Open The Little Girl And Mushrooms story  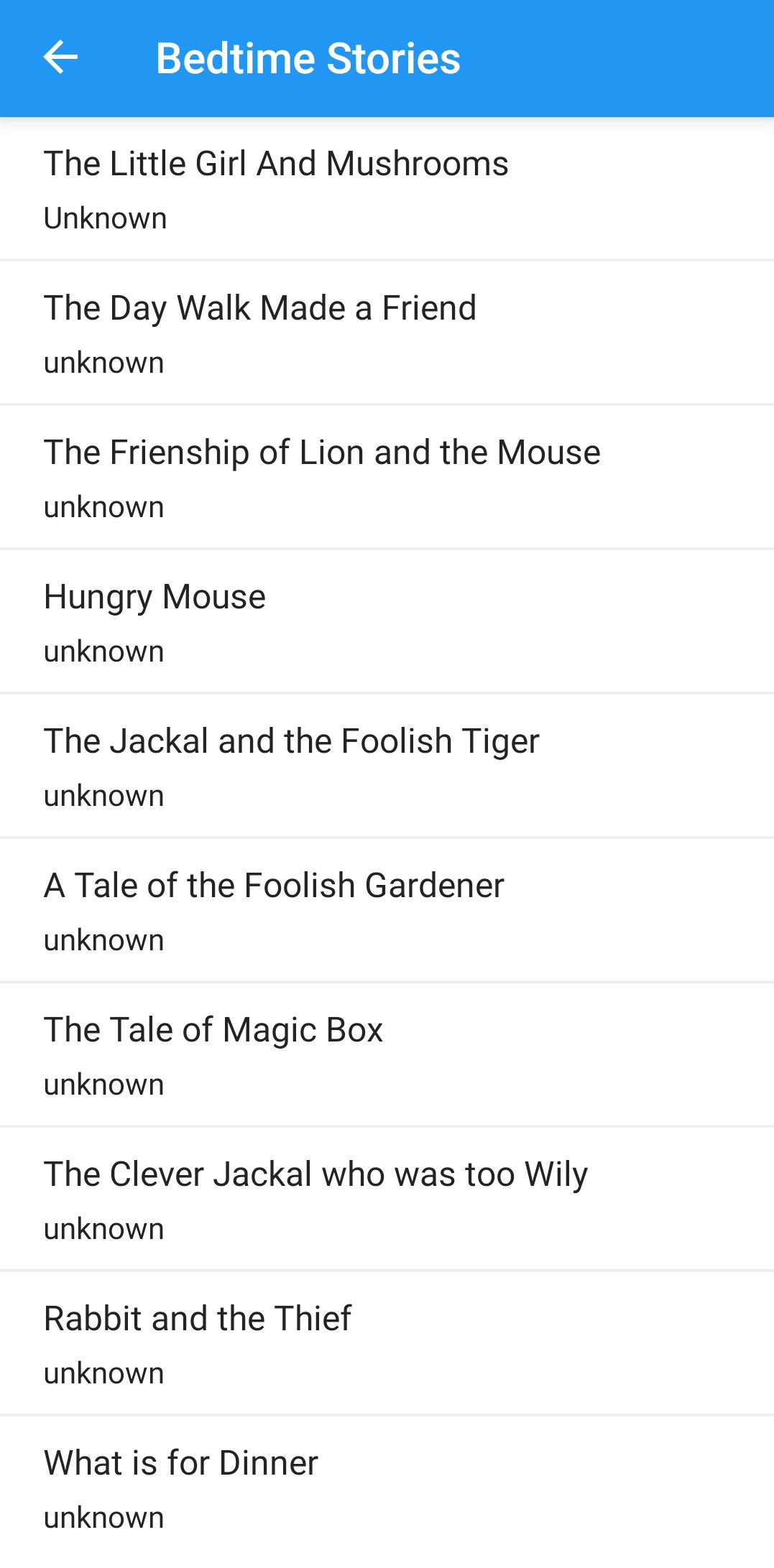(387, 189)
